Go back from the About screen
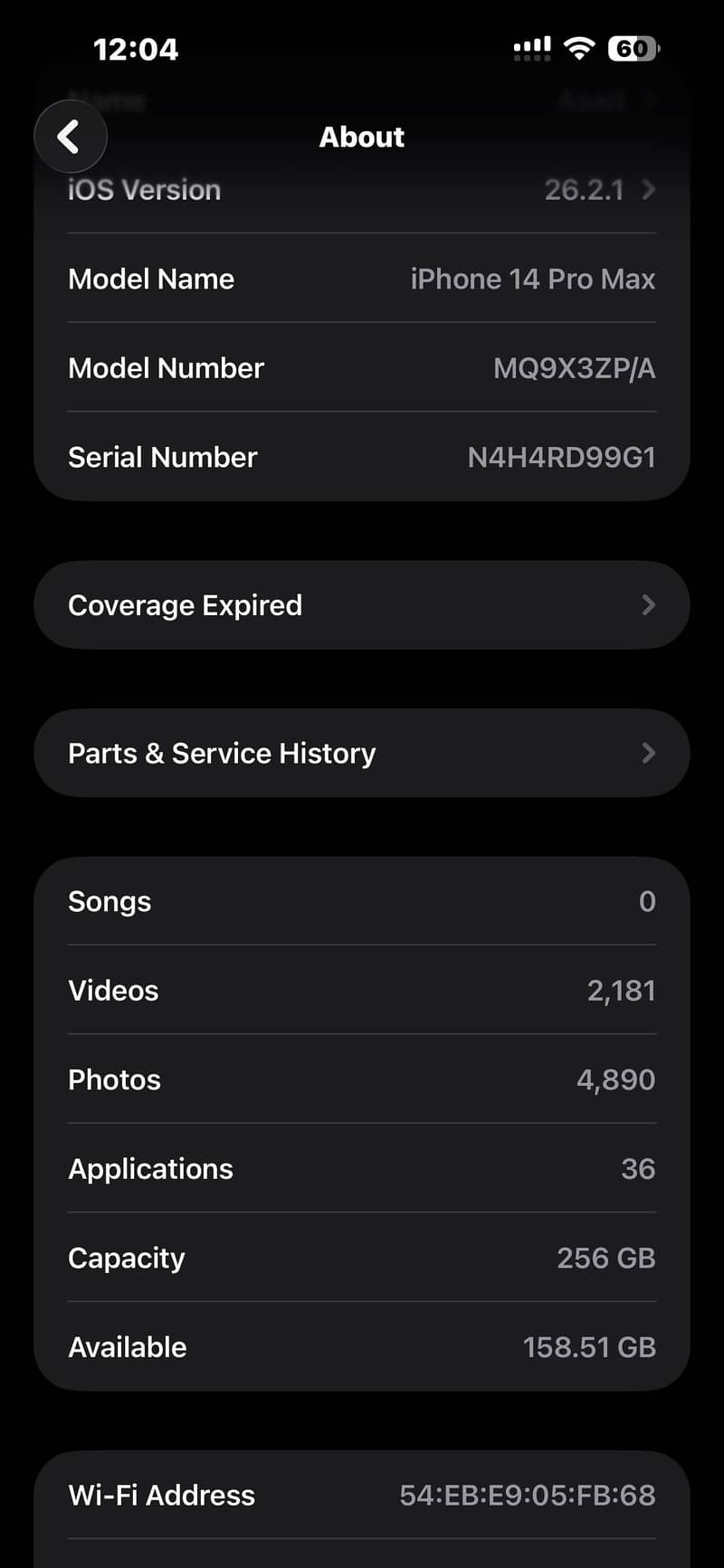Viewport: 724px width, 1568px height. point(70,137)
